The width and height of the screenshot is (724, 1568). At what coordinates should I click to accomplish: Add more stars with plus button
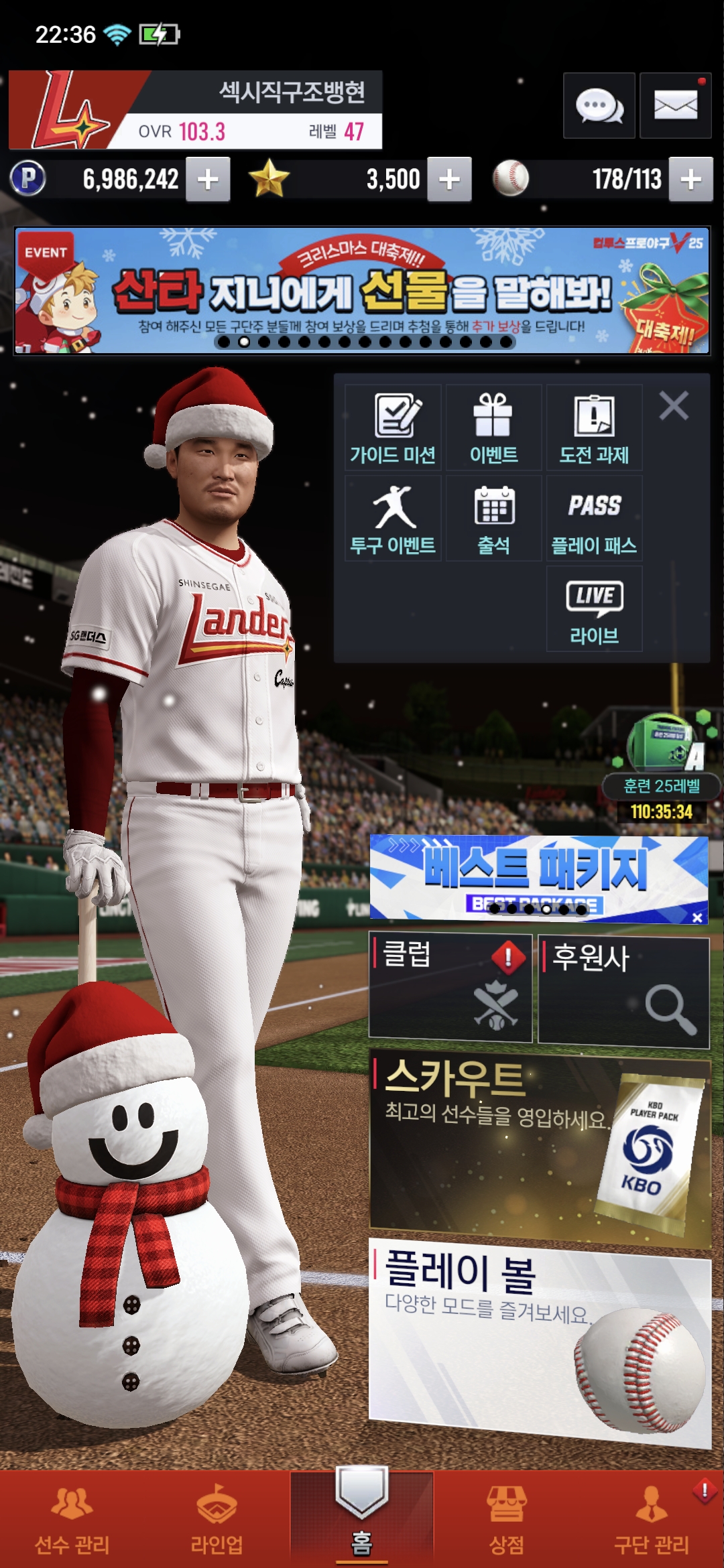pyautogui.click(x=449, y=180)
